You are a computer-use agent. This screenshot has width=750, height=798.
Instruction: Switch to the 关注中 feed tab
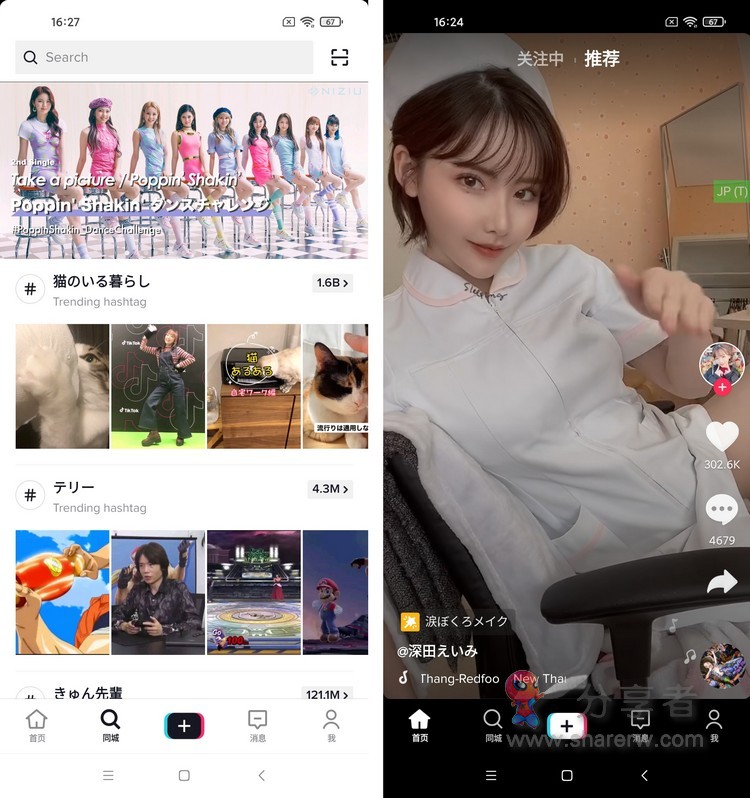tap(540, 59)
